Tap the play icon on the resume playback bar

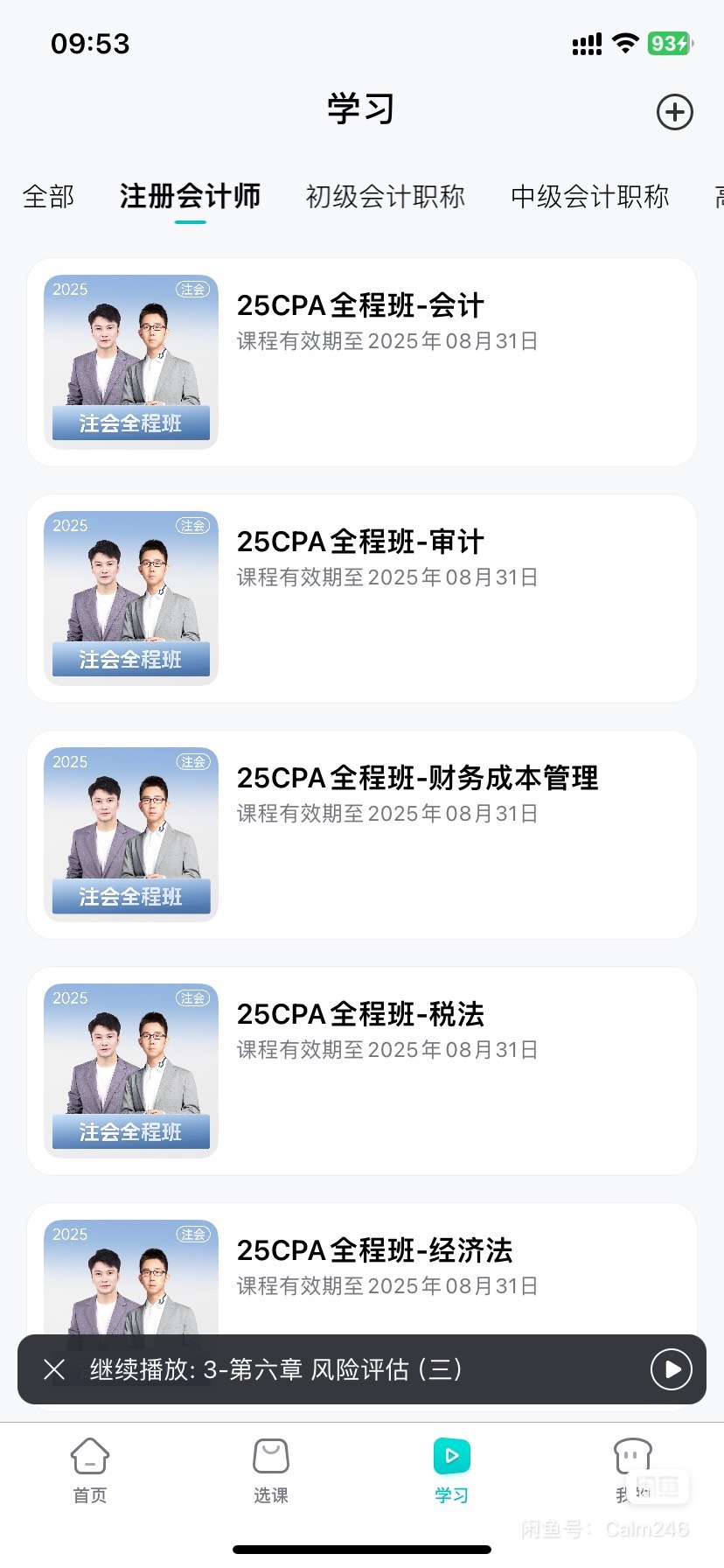tap(671, 1369)
